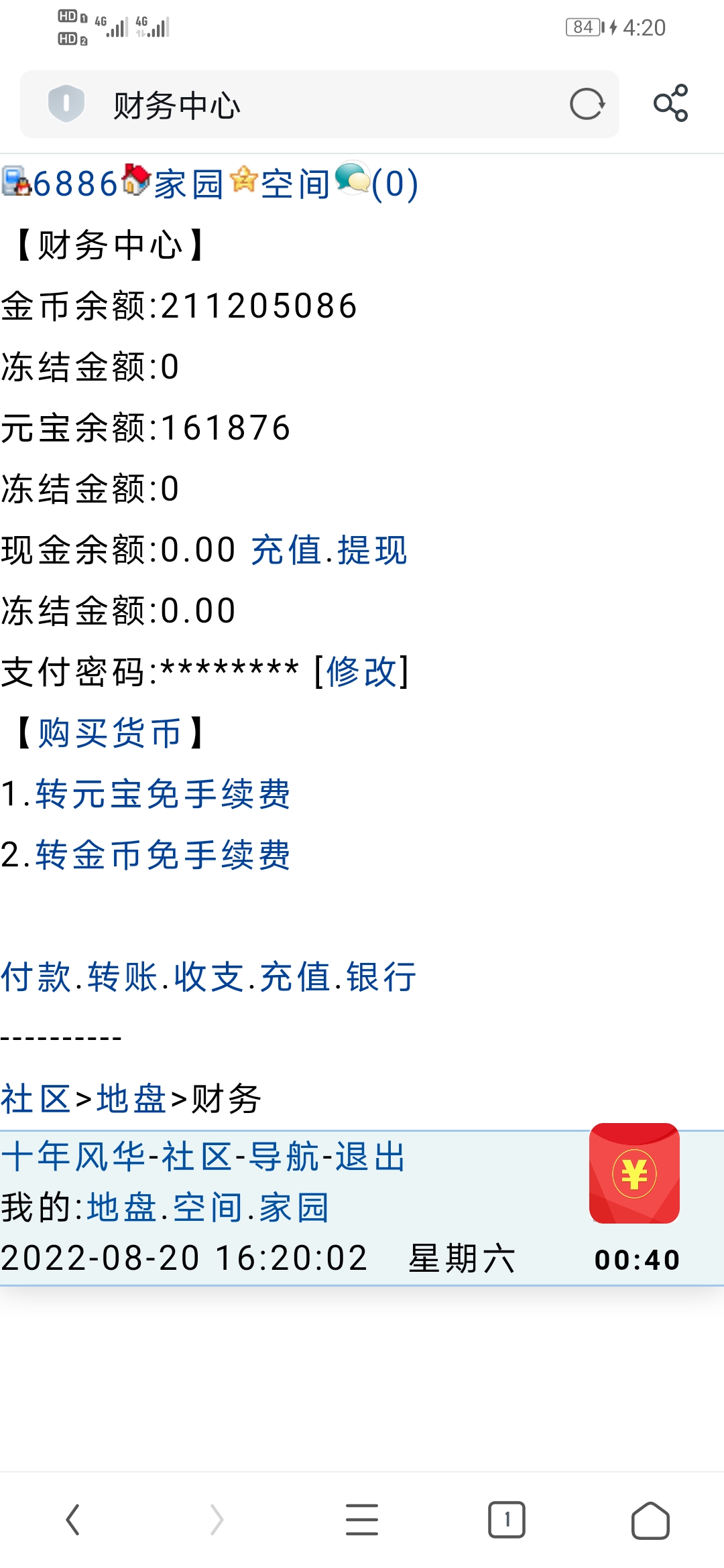Screen dimensions: 724x1568
Task: Go back with the browser back arrow
Action: coord(72,1520)
